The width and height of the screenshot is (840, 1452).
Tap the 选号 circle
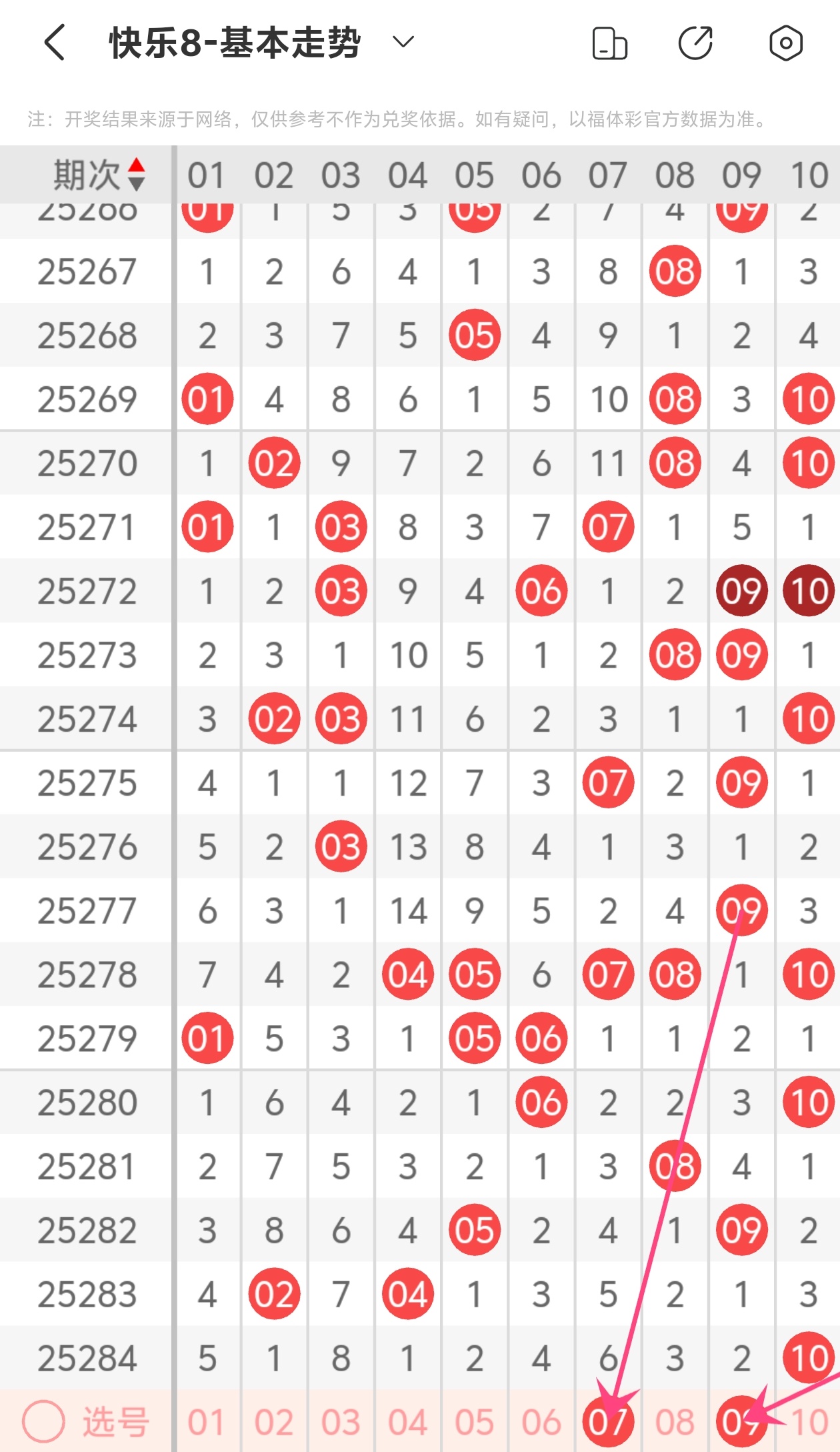coord(43,1421)
